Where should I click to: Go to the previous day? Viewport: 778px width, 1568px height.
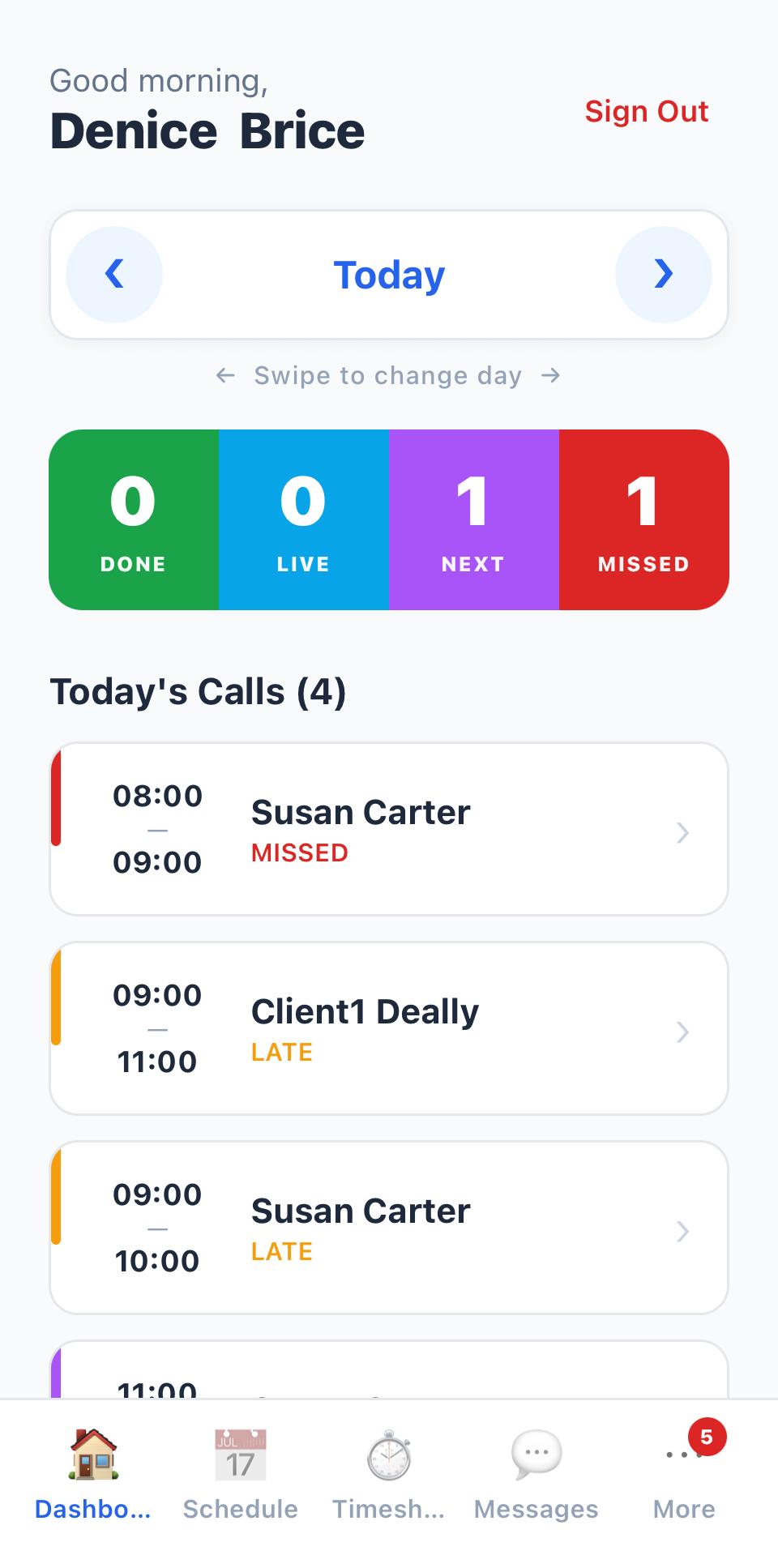(x=114, y=275)
